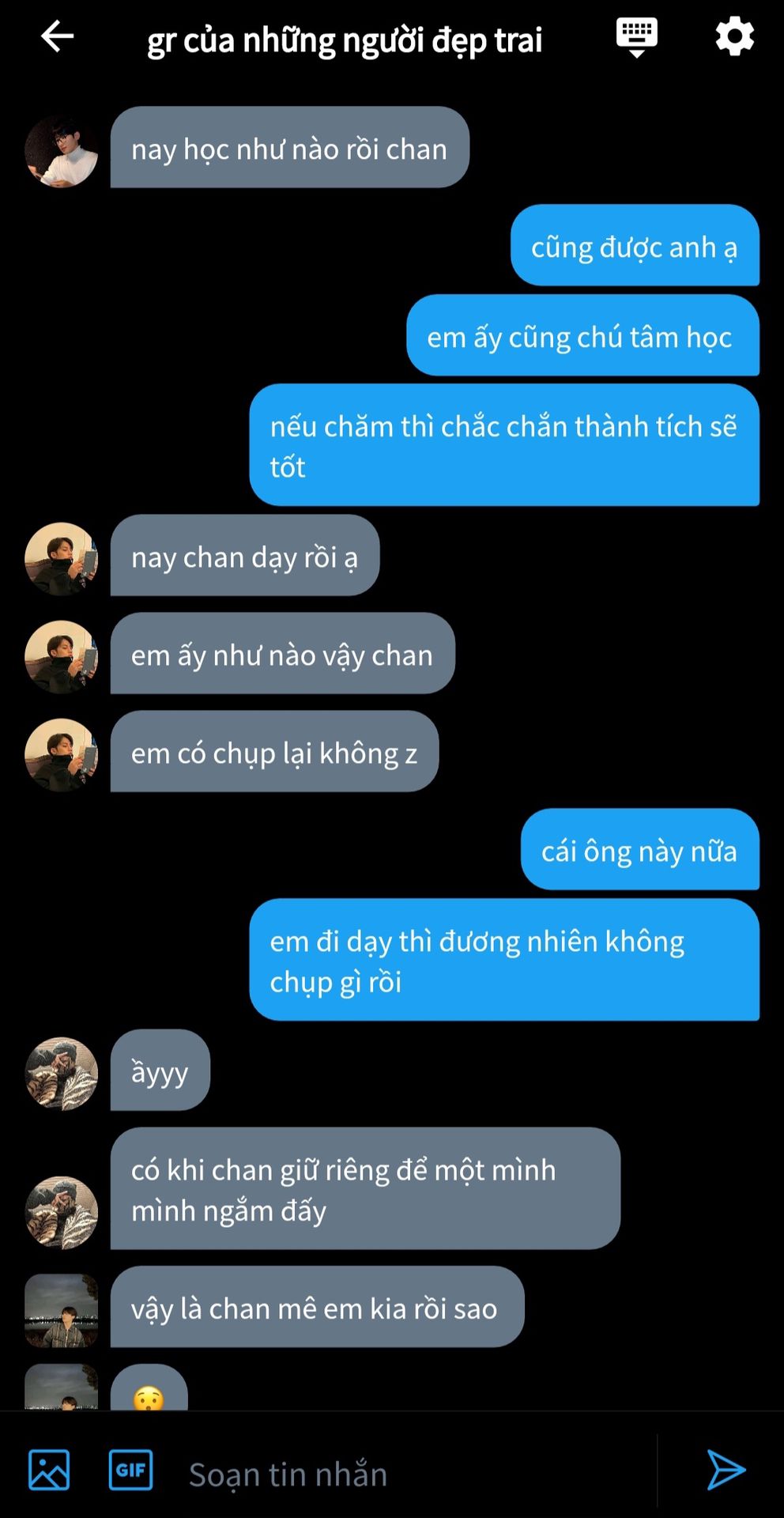Tap the keyboard hide icon
The image size is (784, 1518).
point(636,36)
